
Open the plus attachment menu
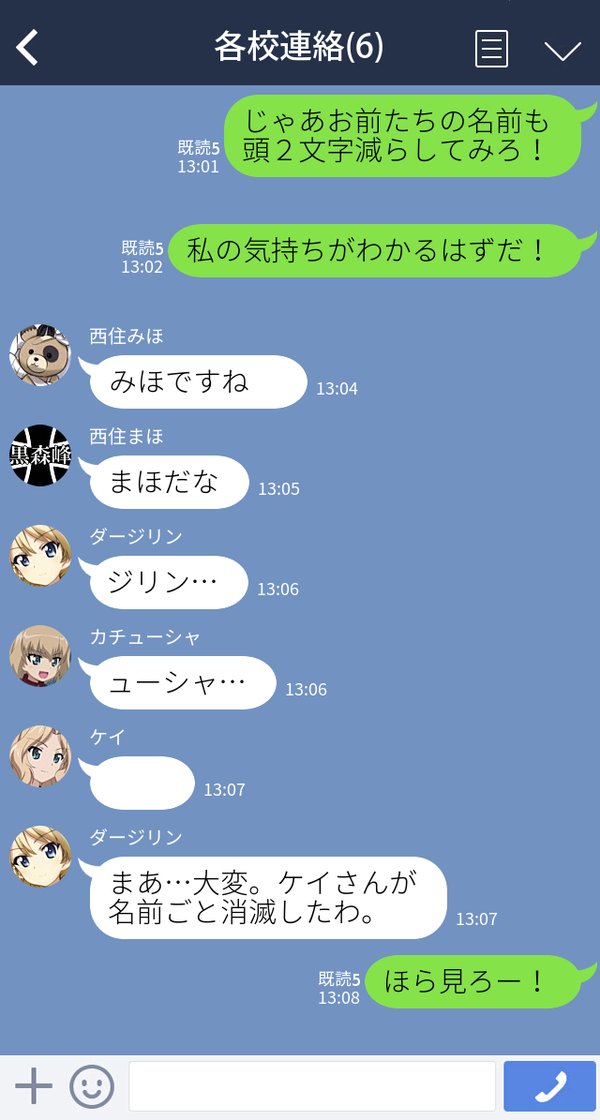click(33, 1086)
